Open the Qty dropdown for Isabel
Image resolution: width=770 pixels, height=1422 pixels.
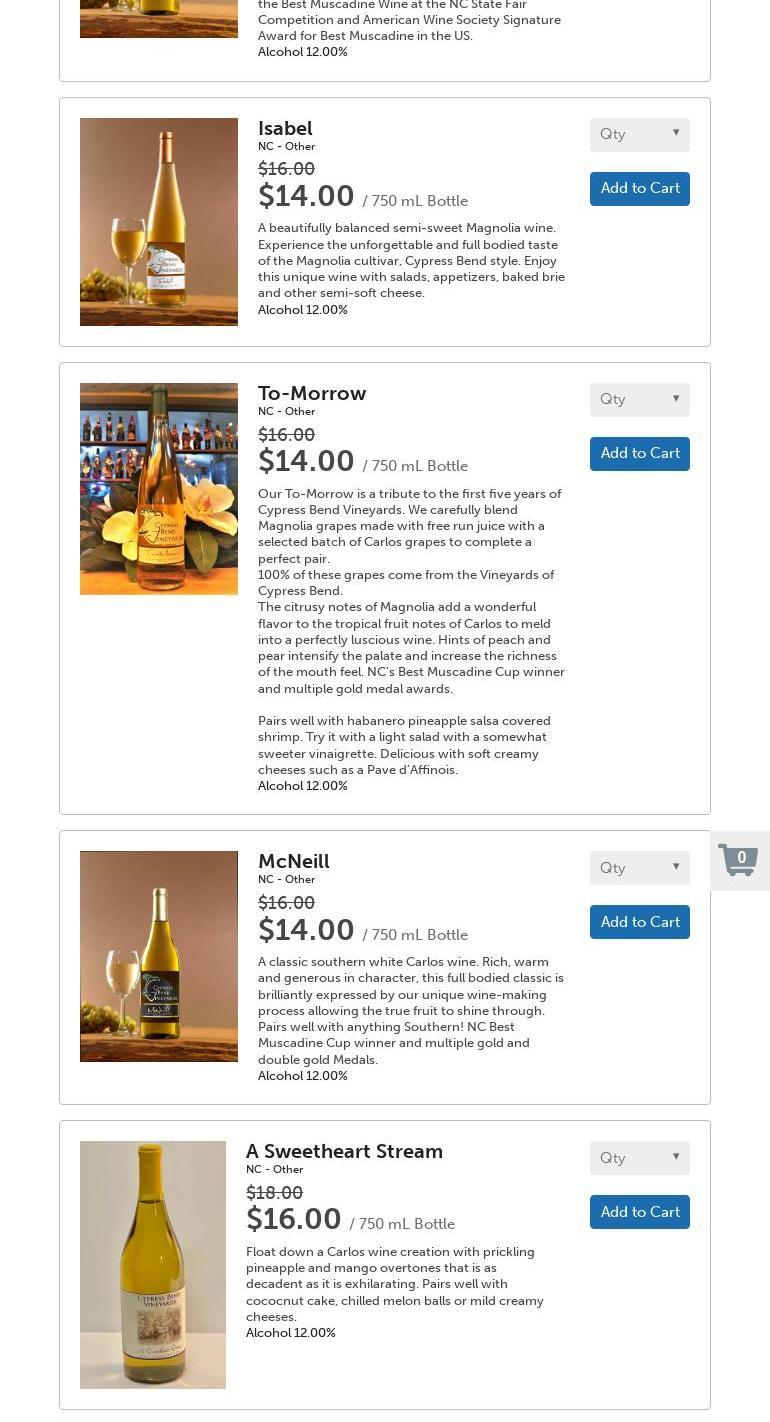(639, 134)
